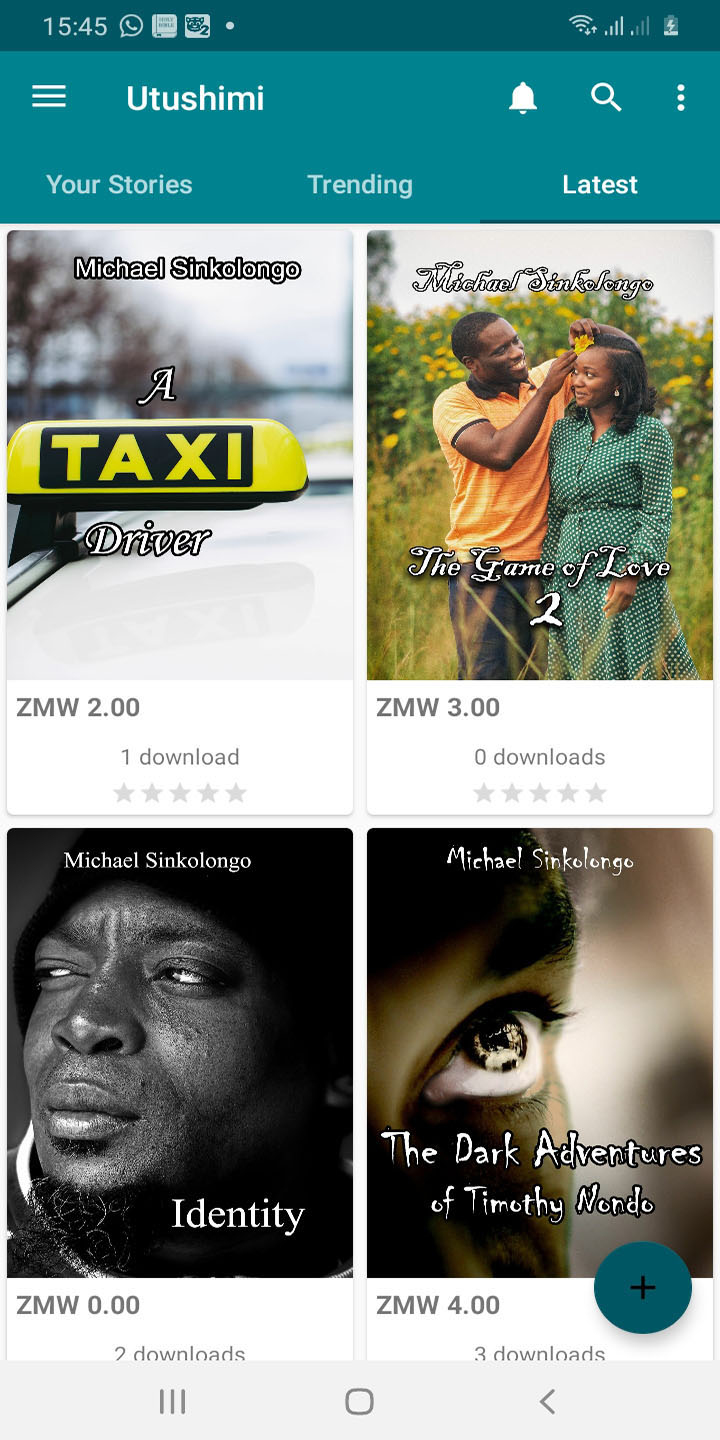
Task: Go to the phone's home screen
Action: tap(360, 1402)
